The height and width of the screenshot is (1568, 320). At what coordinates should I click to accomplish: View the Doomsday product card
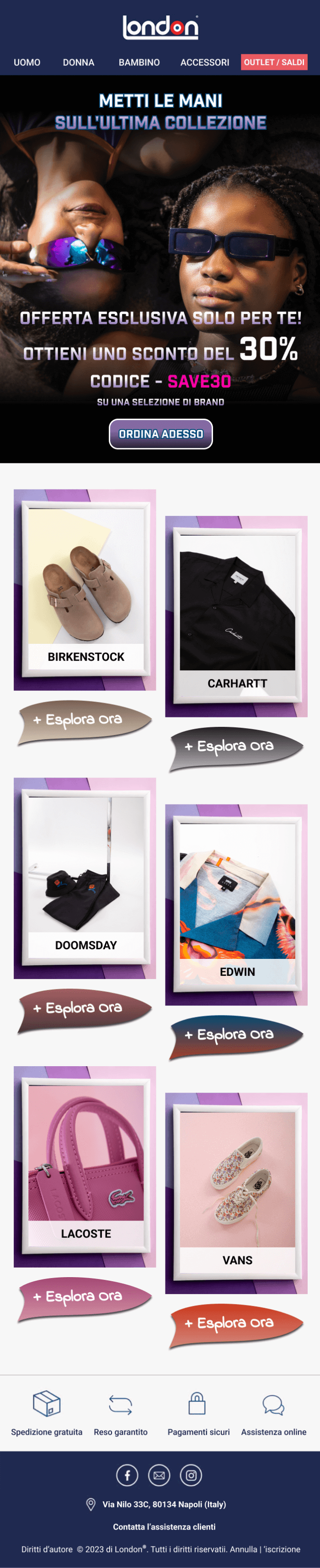click(85, 877)
